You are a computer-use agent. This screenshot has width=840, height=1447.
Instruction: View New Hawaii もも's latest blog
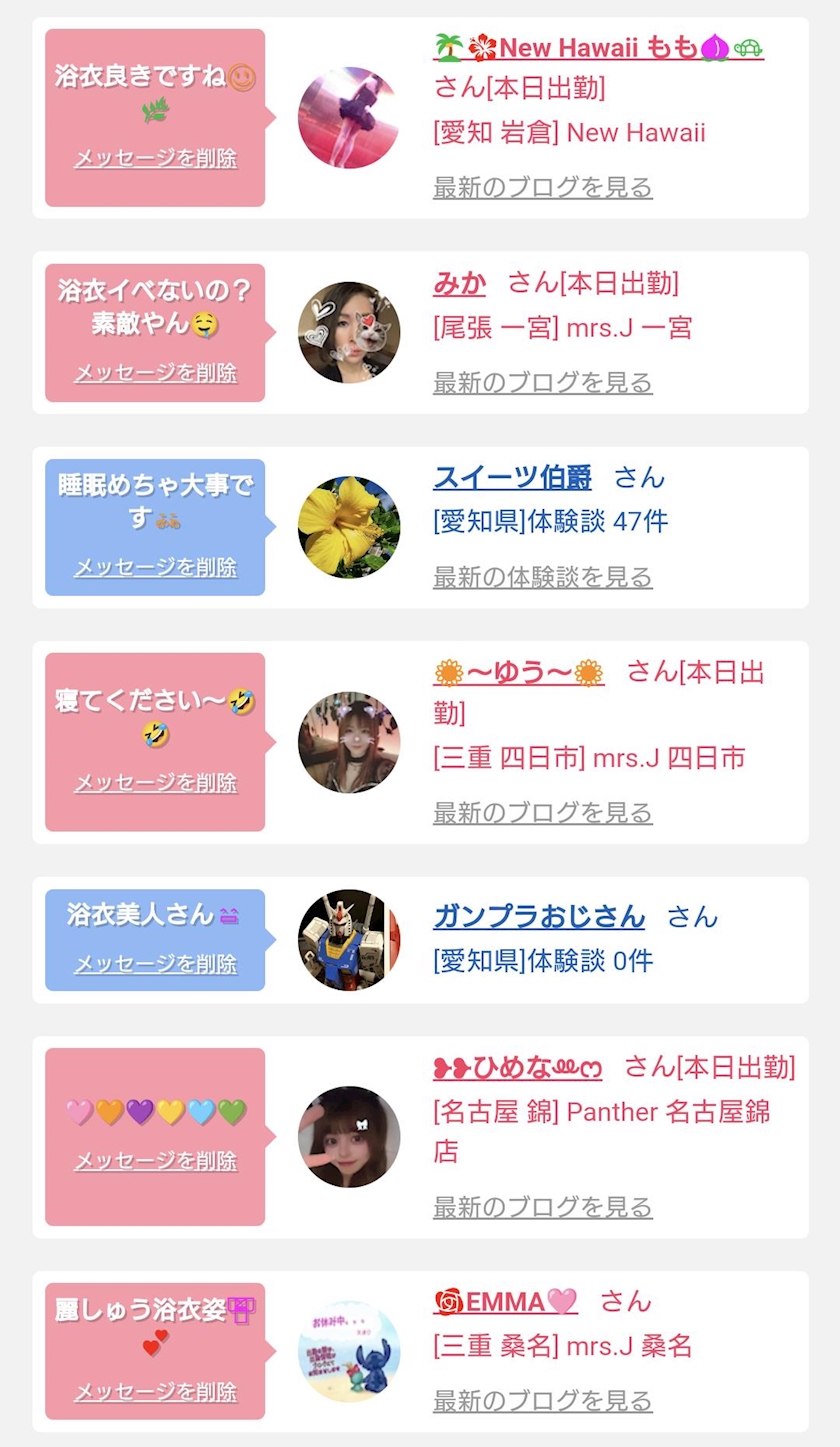pos(542,187)
